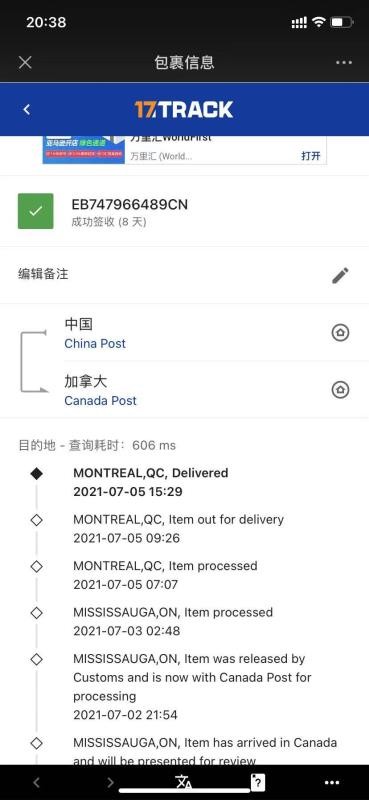Viewport: 369px width, 800px height.
Task: Tap the translate icon in bottom bar
Action: 184,782
